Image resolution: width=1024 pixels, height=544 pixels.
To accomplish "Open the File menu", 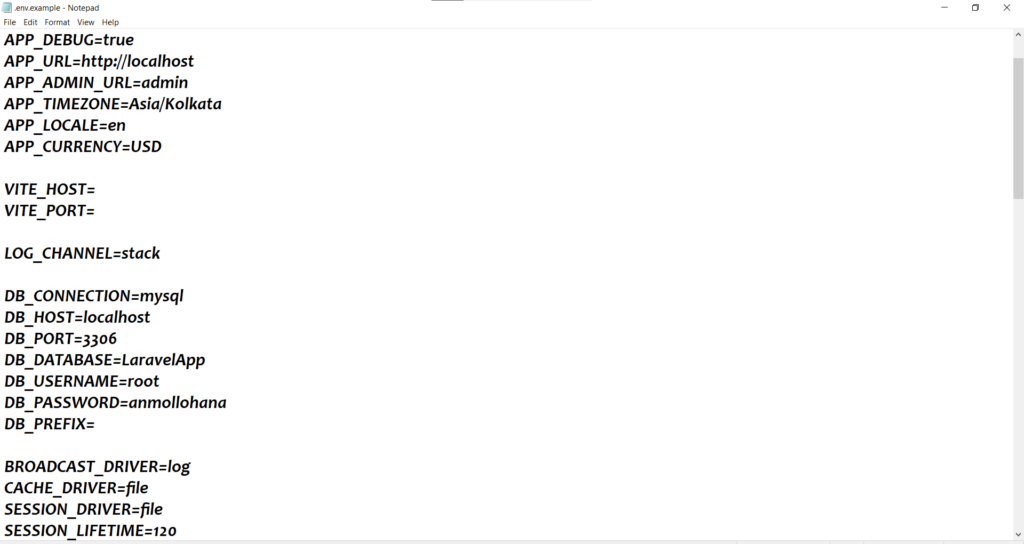I will click(x=9, y=22).
